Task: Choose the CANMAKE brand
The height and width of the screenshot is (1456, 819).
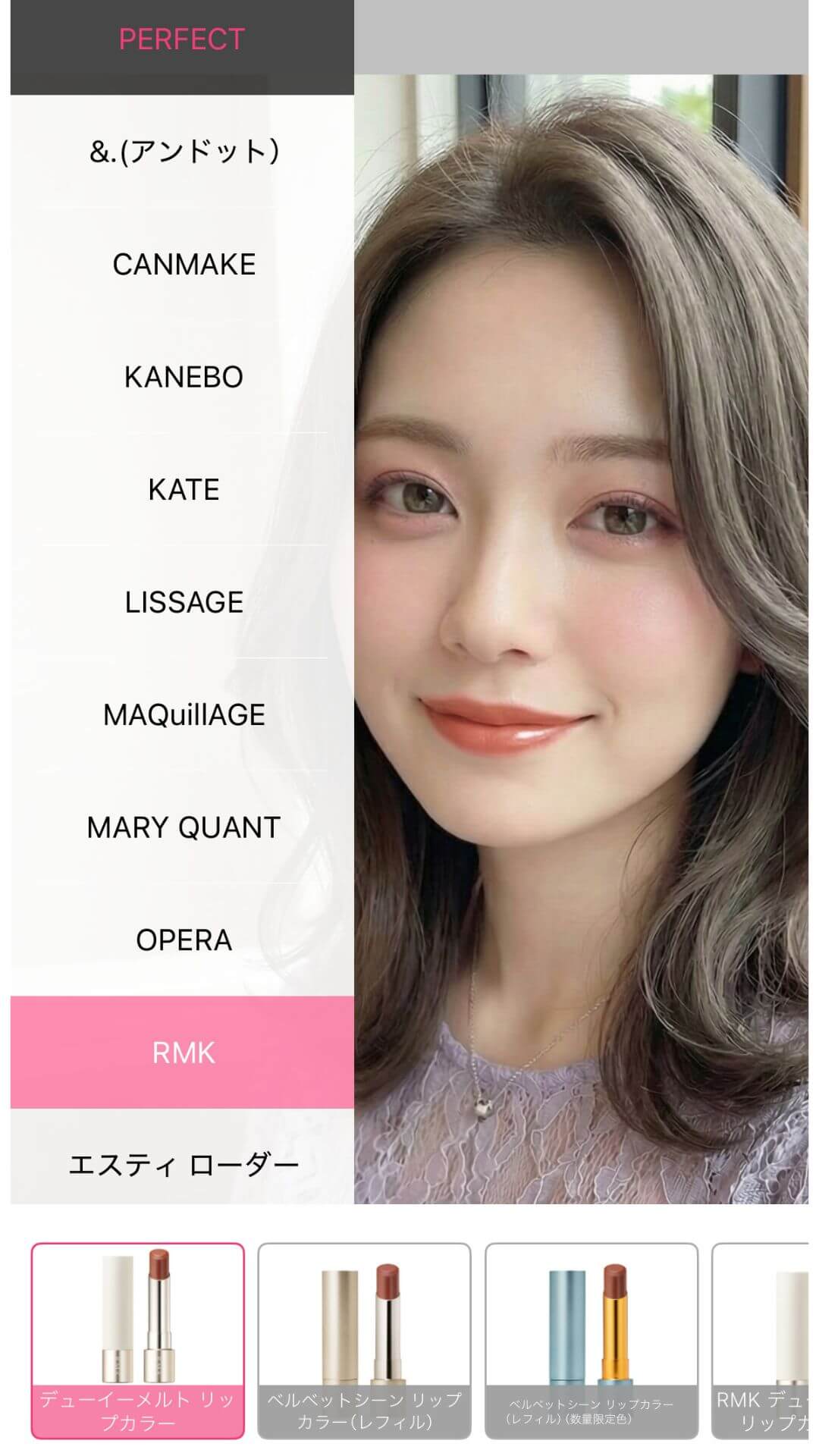Action: [x=183, y=264]
